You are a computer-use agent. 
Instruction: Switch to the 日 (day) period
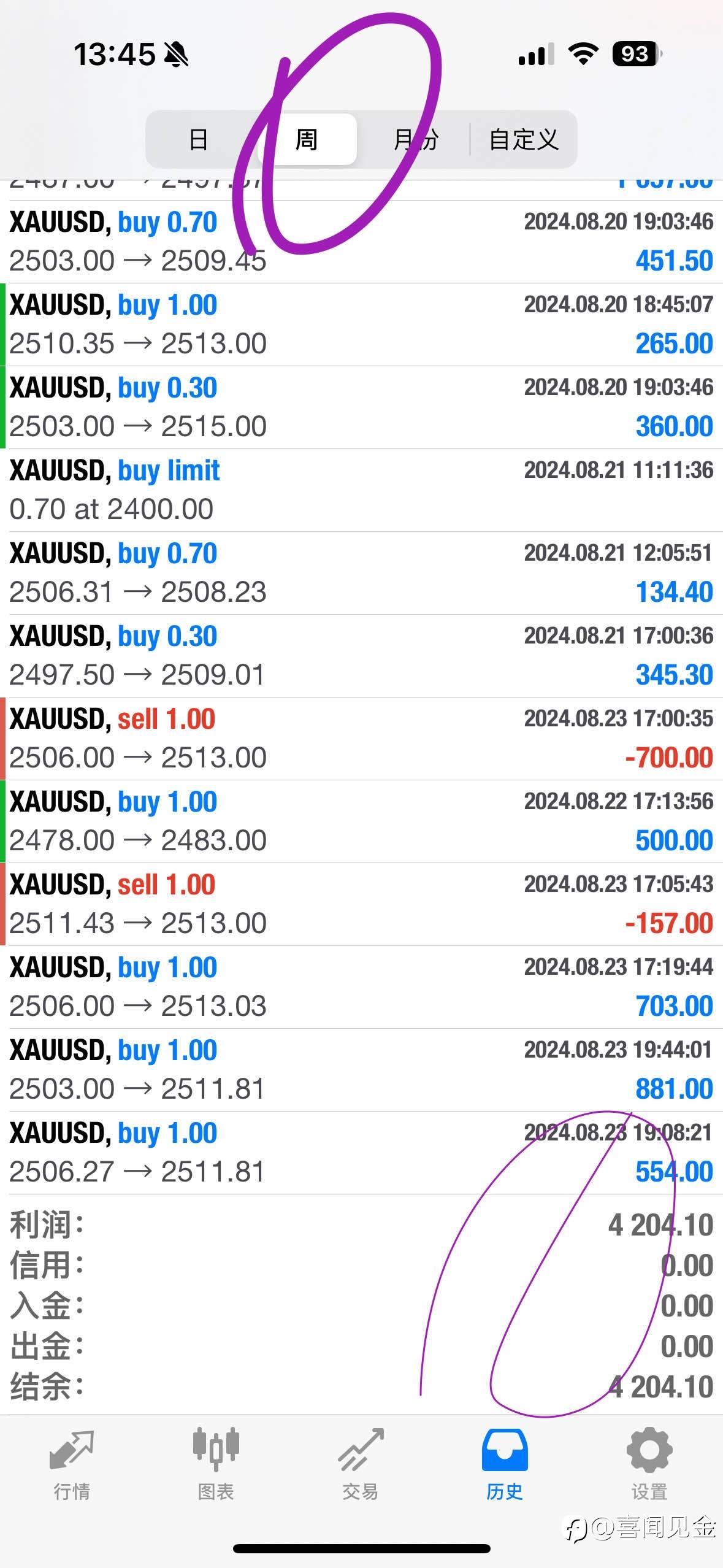point(199,139)
